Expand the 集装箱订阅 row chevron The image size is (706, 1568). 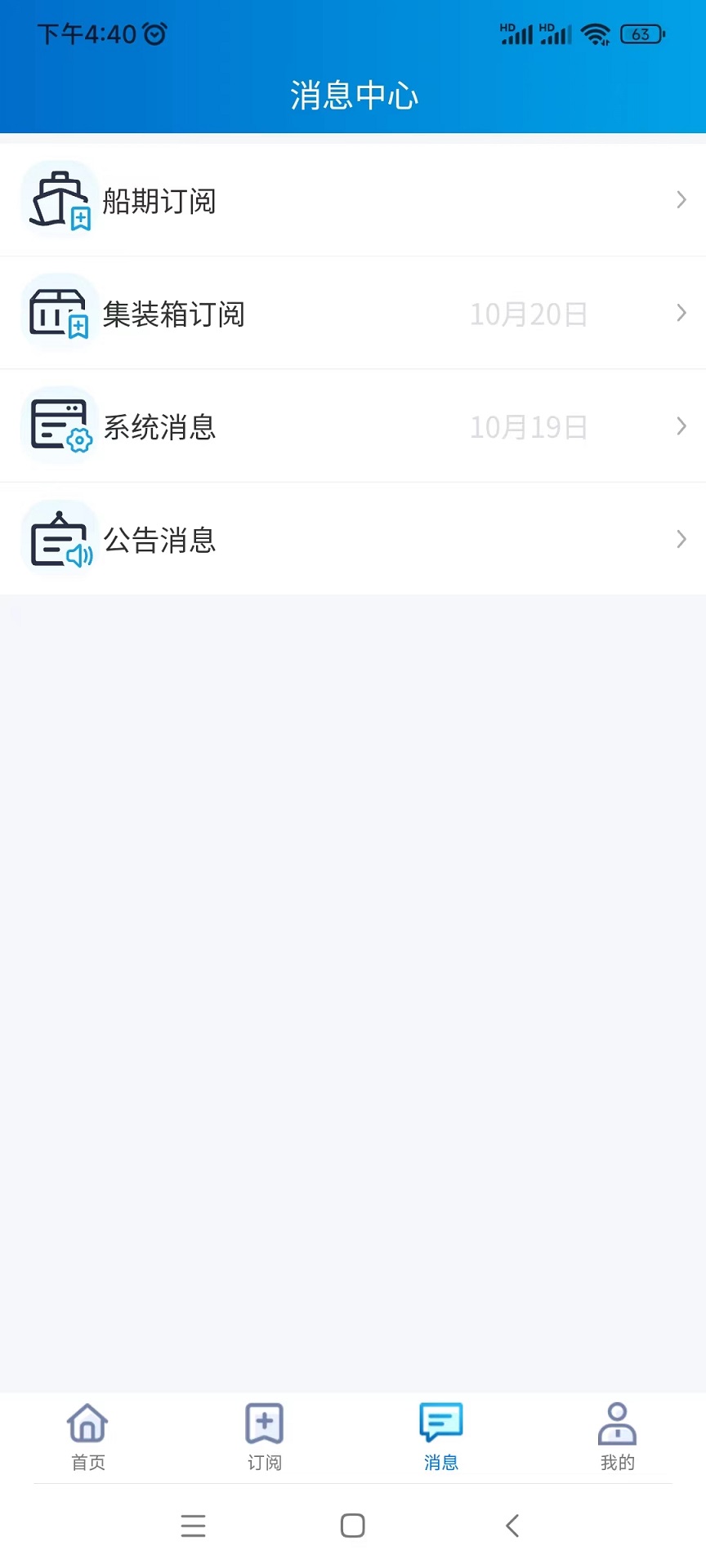(x=681, y=312)
